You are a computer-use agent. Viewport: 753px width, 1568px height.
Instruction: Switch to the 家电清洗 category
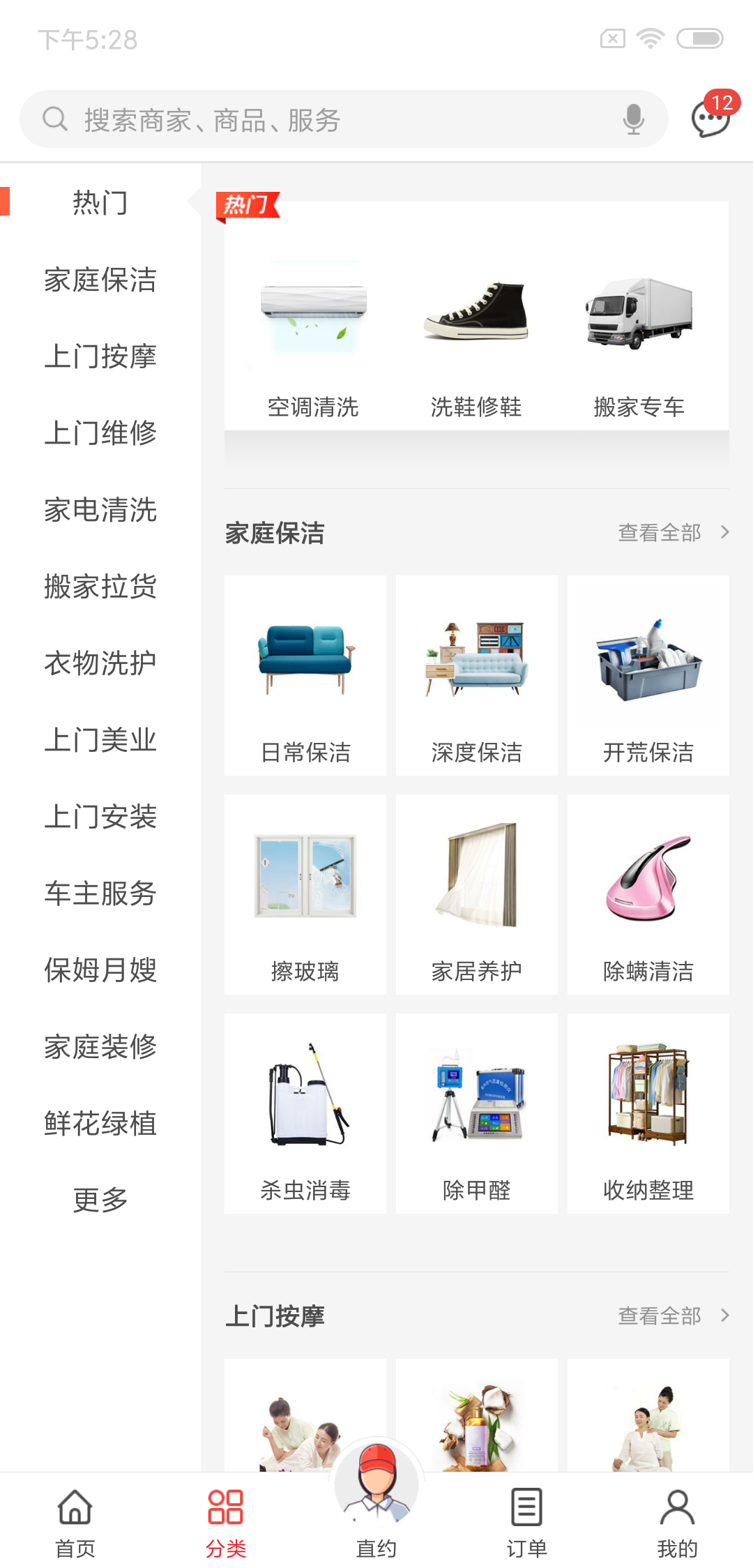pyautogui.click(x=100, y=510)
